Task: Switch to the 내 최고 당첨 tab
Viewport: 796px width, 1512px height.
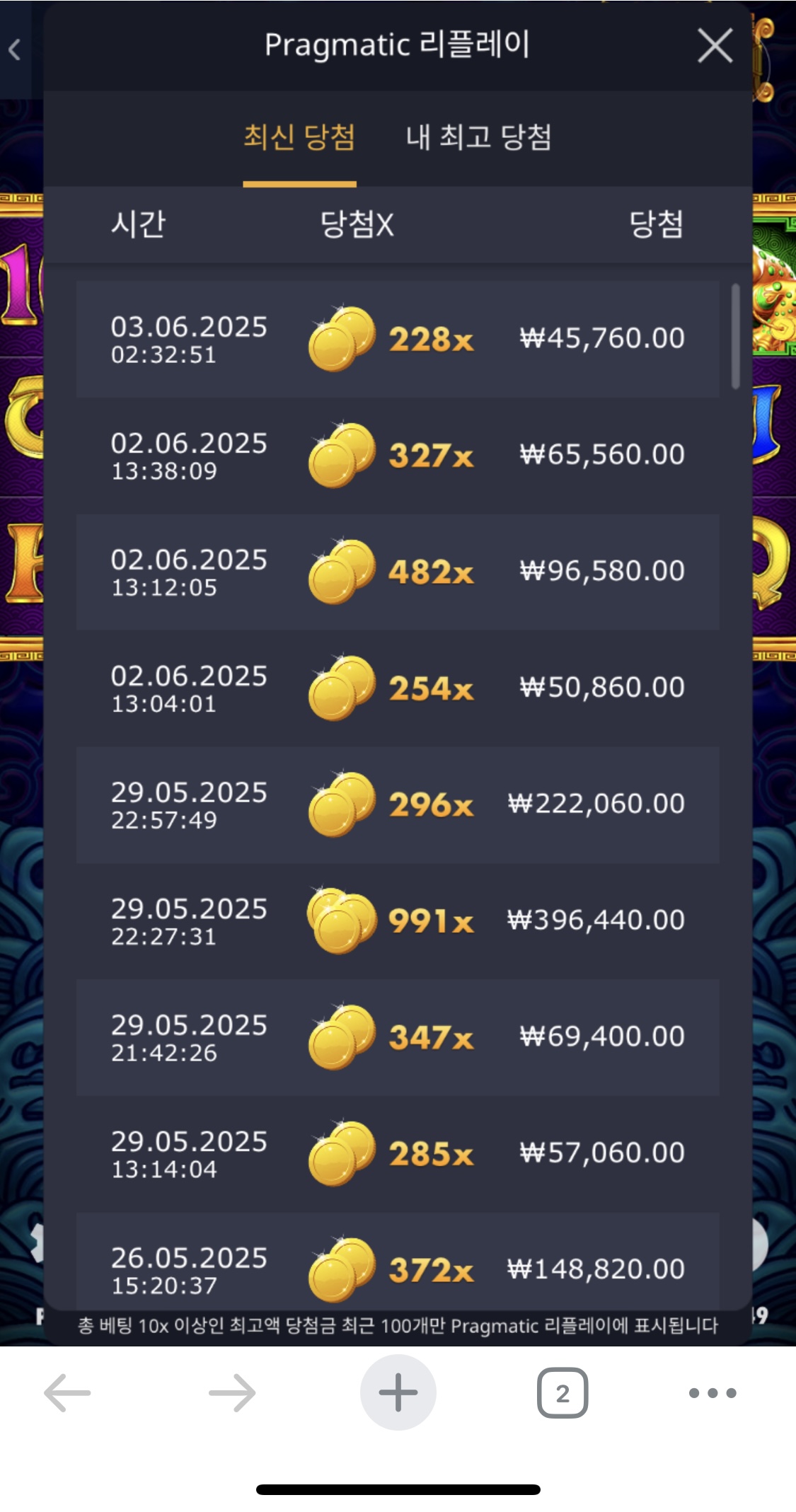Action: (478, 137)
